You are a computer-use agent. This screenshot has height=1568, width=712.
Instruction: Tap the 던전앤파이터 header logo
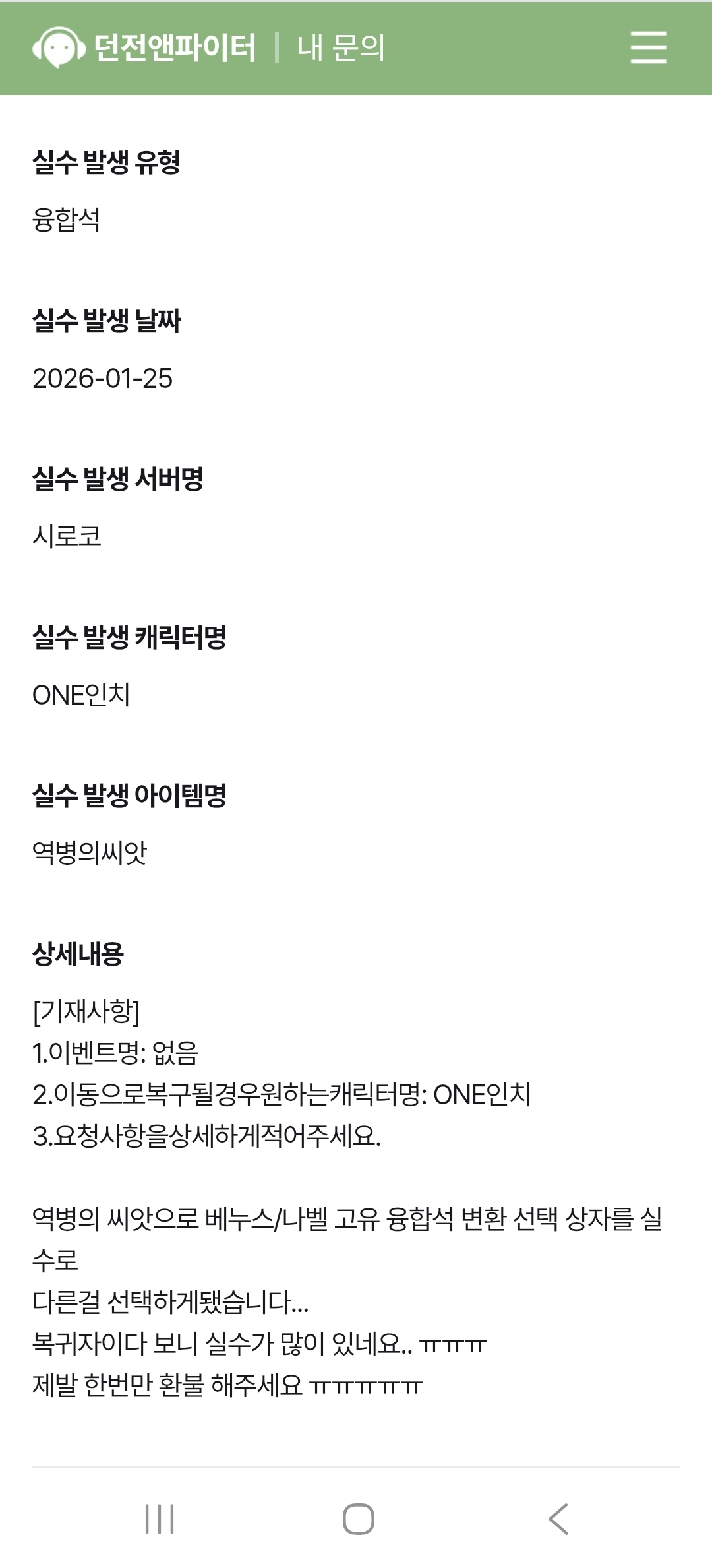tap(145, 47)
